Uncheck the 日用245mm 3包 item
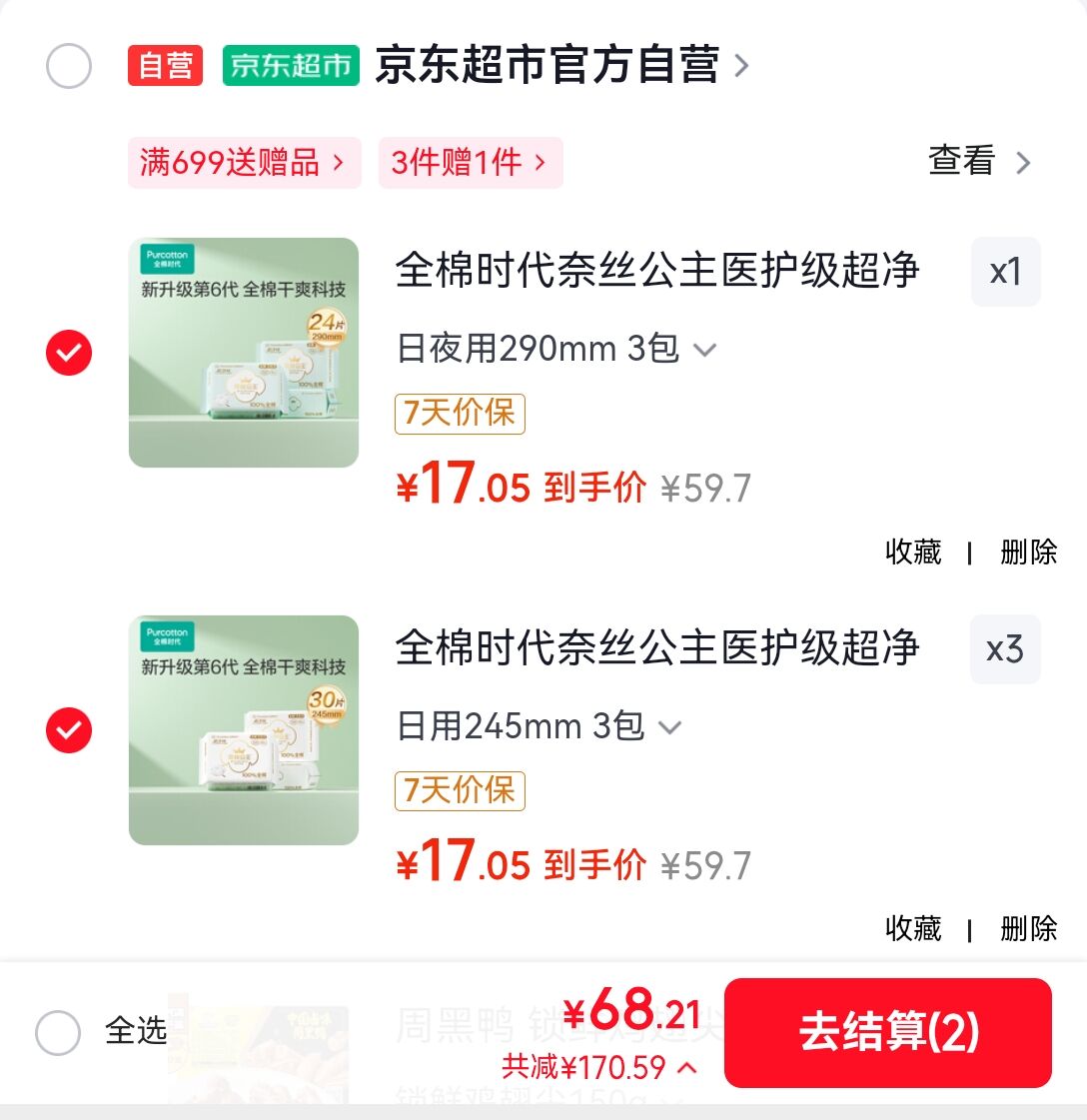This screenshot has height=1120, width=1087. pyautogui.click(x=69, y=730)
